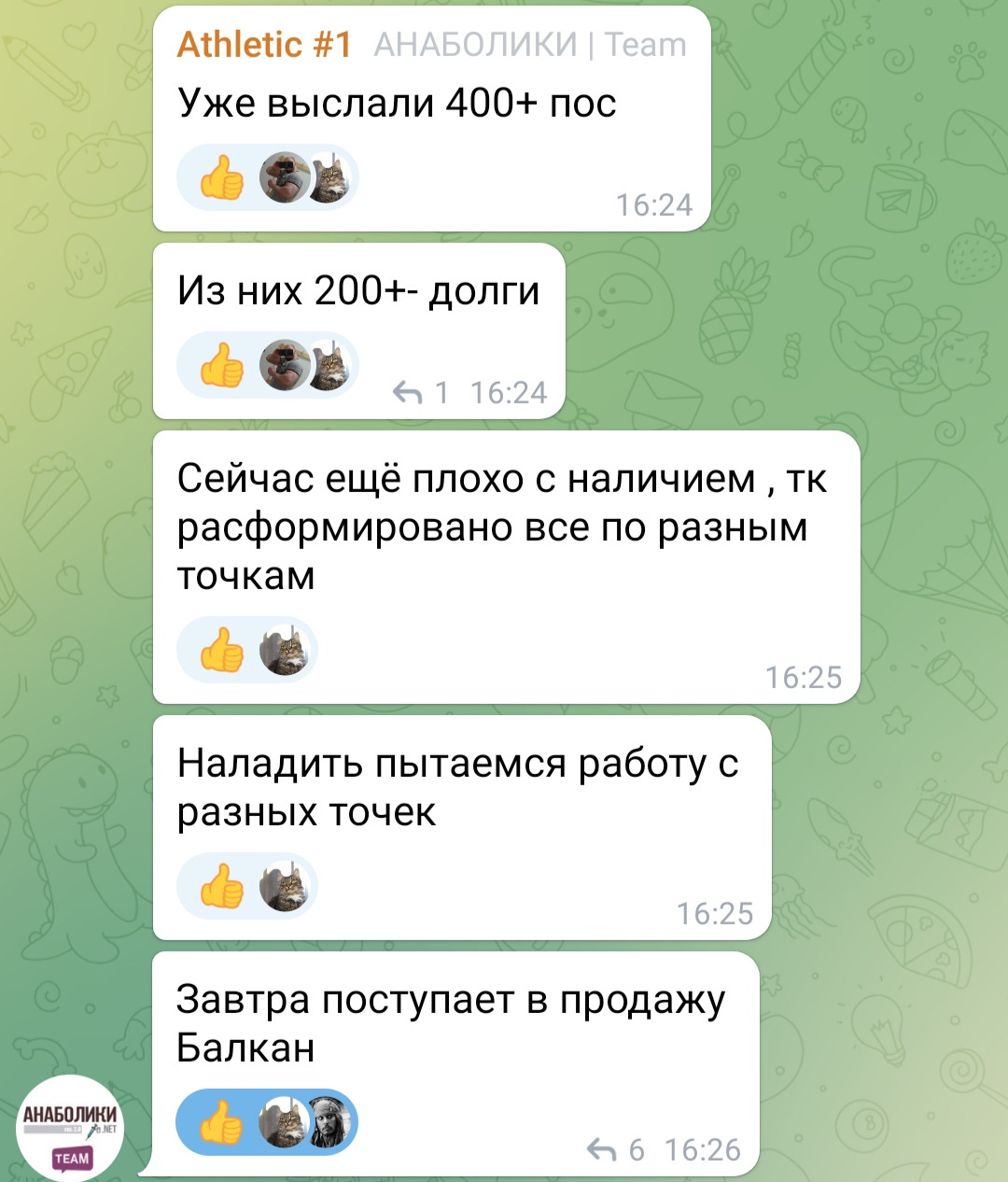Open the 6 replies on the Балкан message

coord(616,1150)
